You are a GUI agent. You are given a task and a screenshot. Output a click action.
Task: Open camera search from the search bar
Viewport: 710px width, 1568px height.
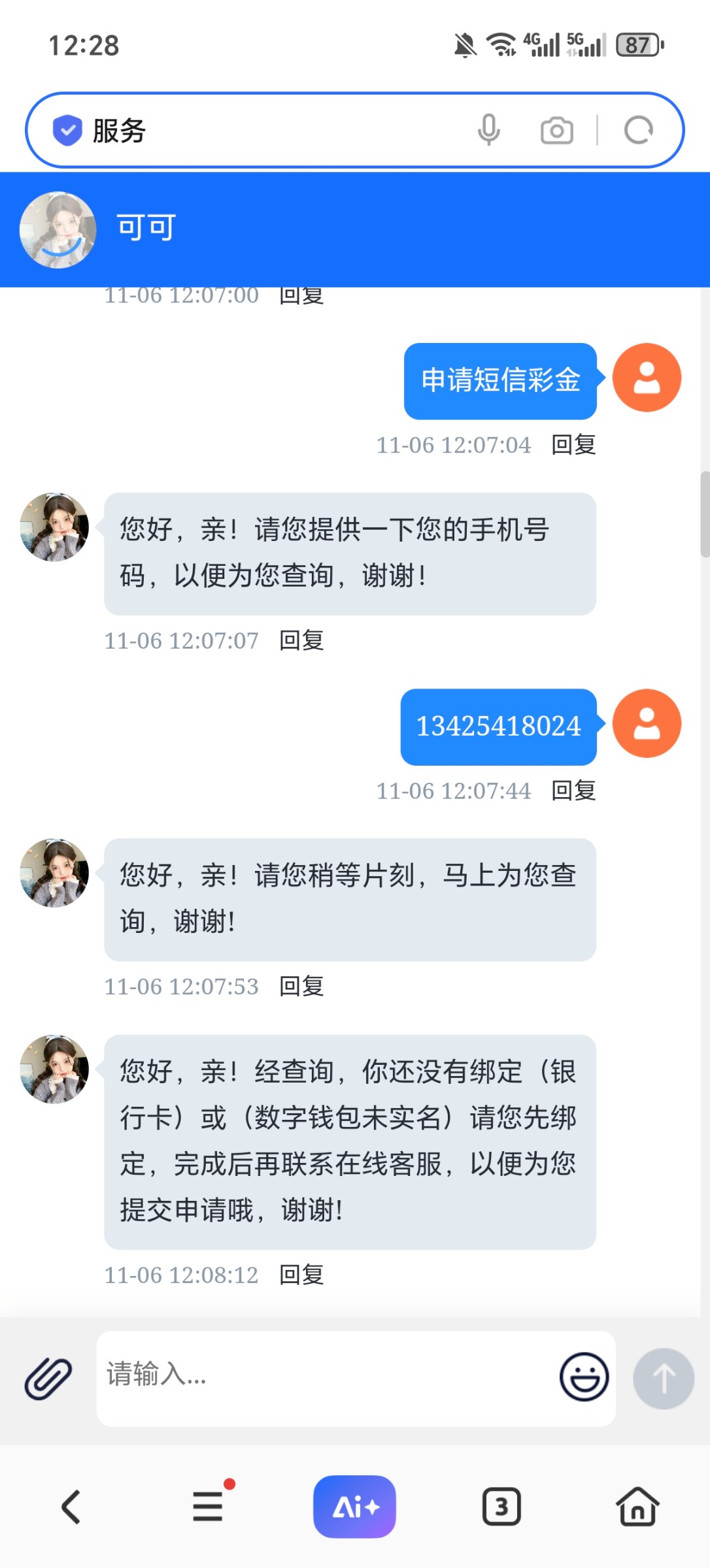coord(556,131)
